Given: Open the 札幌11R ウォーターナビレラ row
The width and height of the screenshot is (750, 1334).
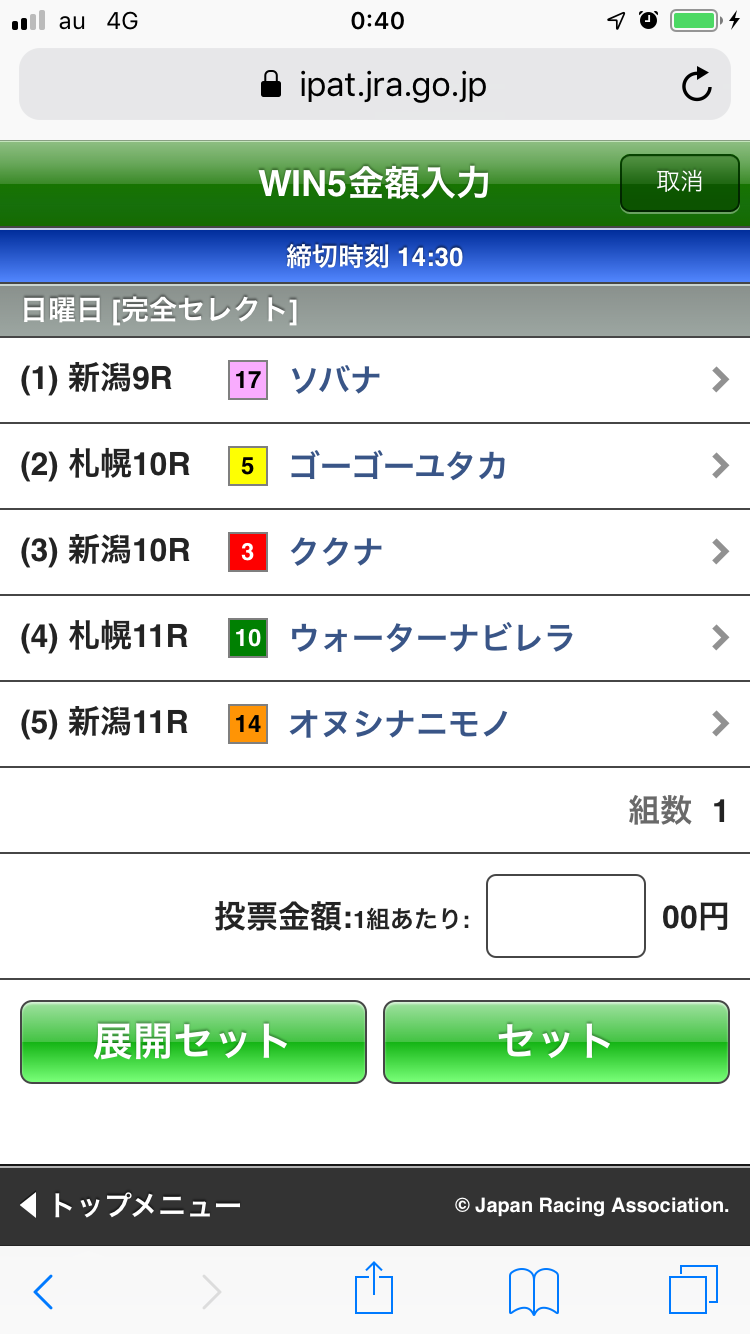Looking at the screenshot, I should pyautogui.click(x=375, y=638).
